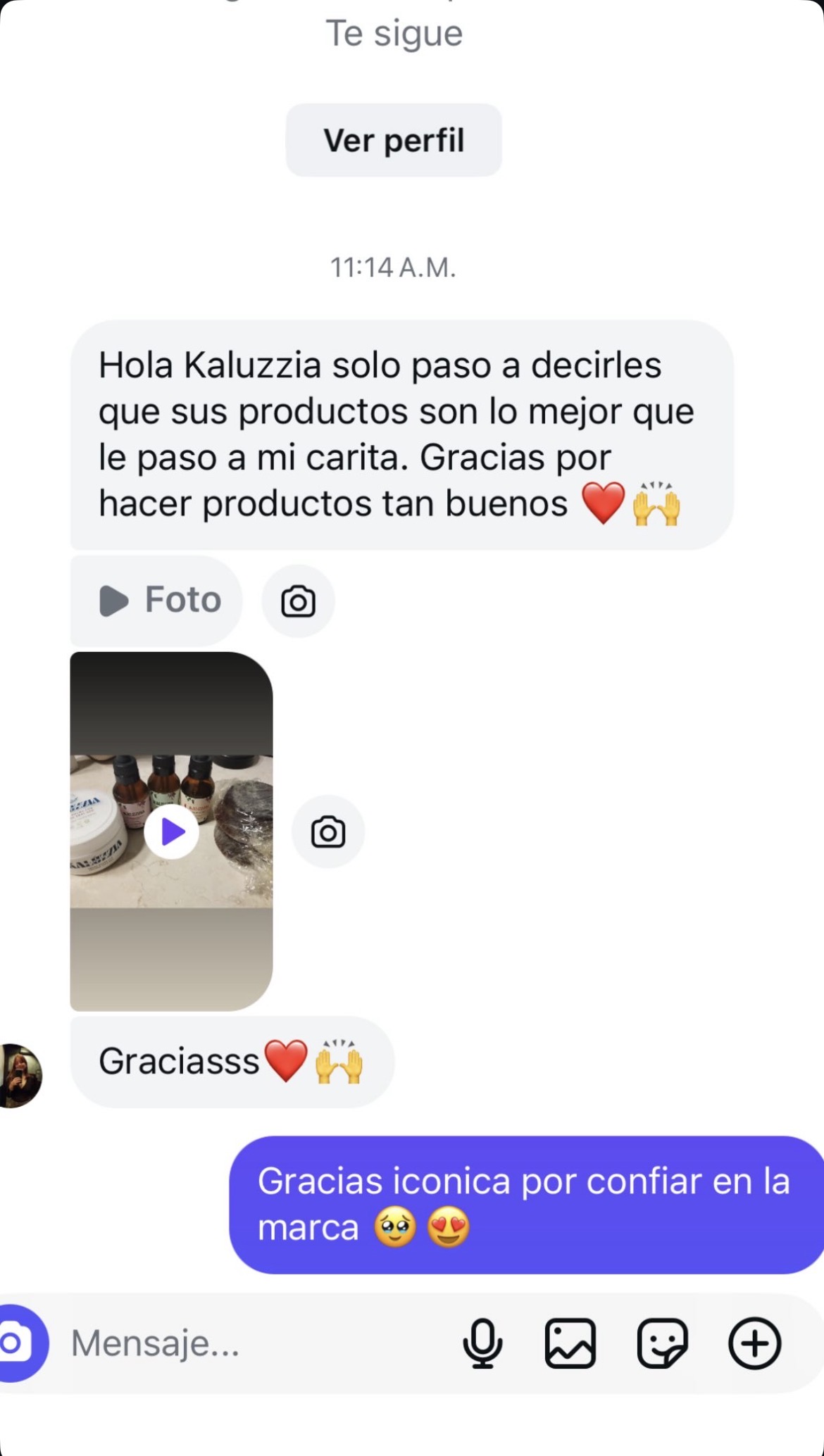Tap the play triangle inside the Foto chip
824x1456 pixels.
[113, 601]
